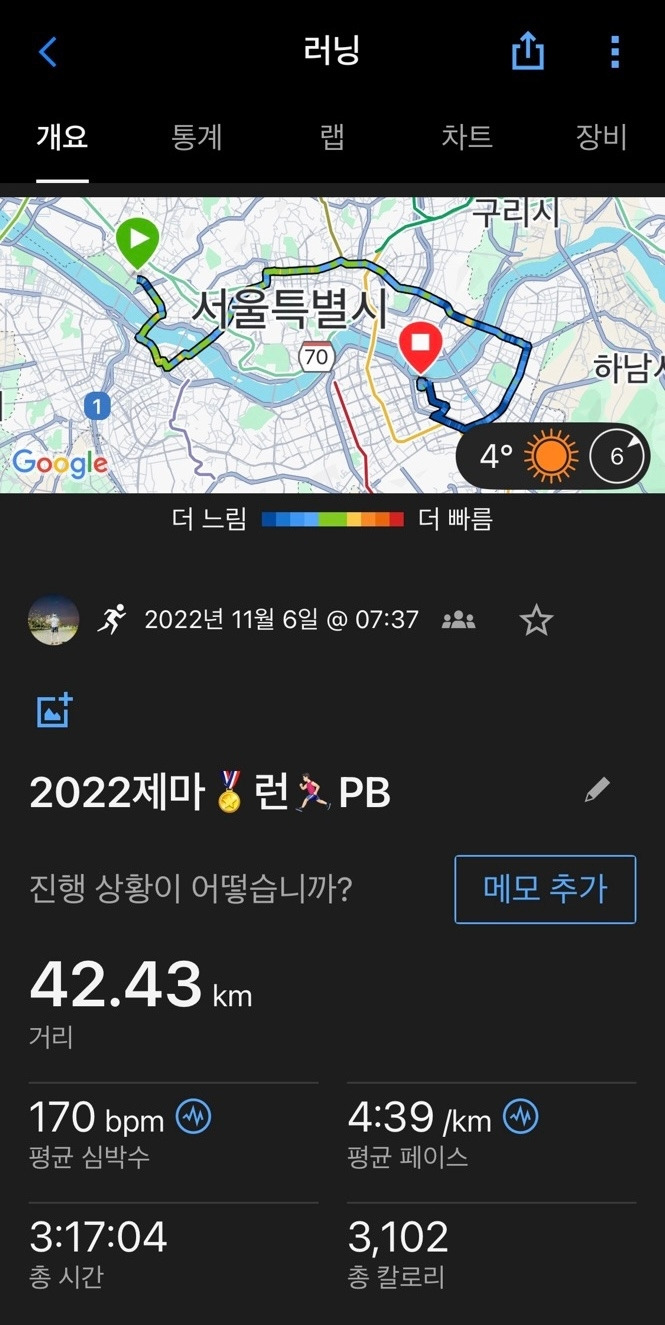
Task: Switch to the 통계 tab
Action: coord(196,137)
